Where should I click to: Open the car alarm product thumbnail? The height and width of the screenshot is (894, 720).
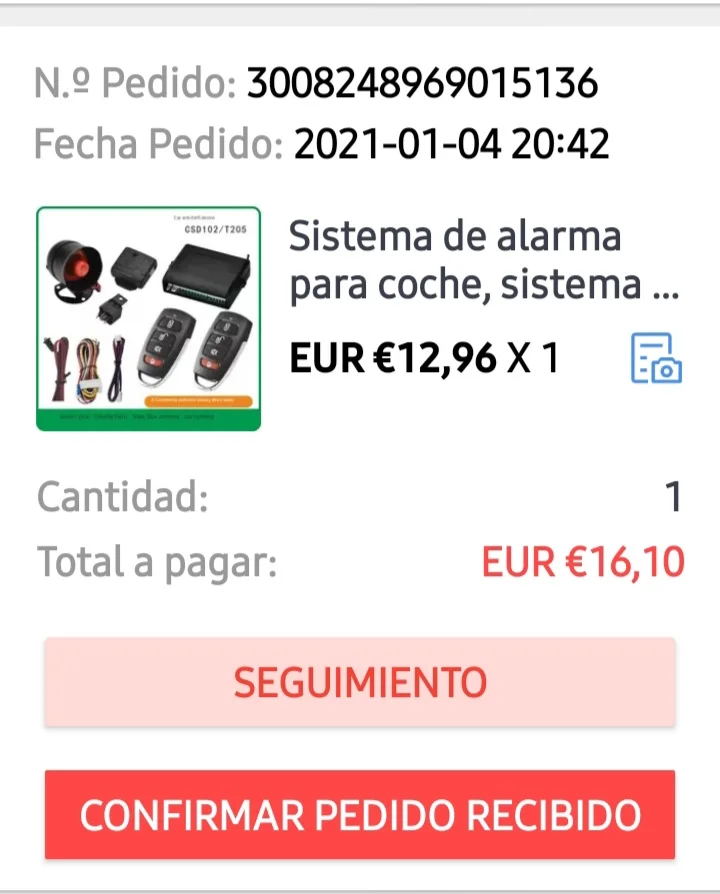click(148, 318)
